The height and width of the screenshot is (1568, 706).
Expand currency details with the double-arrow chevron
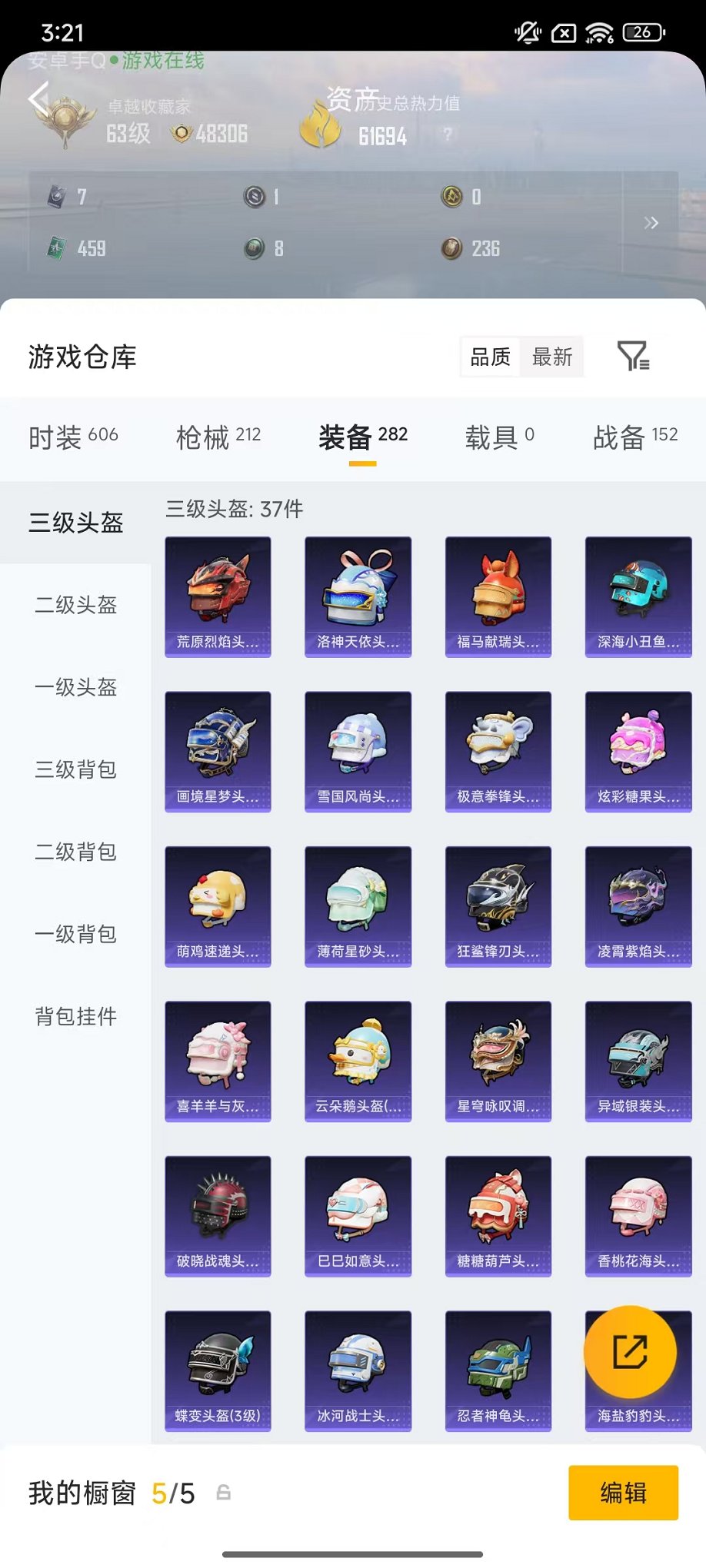pyautogui.click(x=652, y=223)
